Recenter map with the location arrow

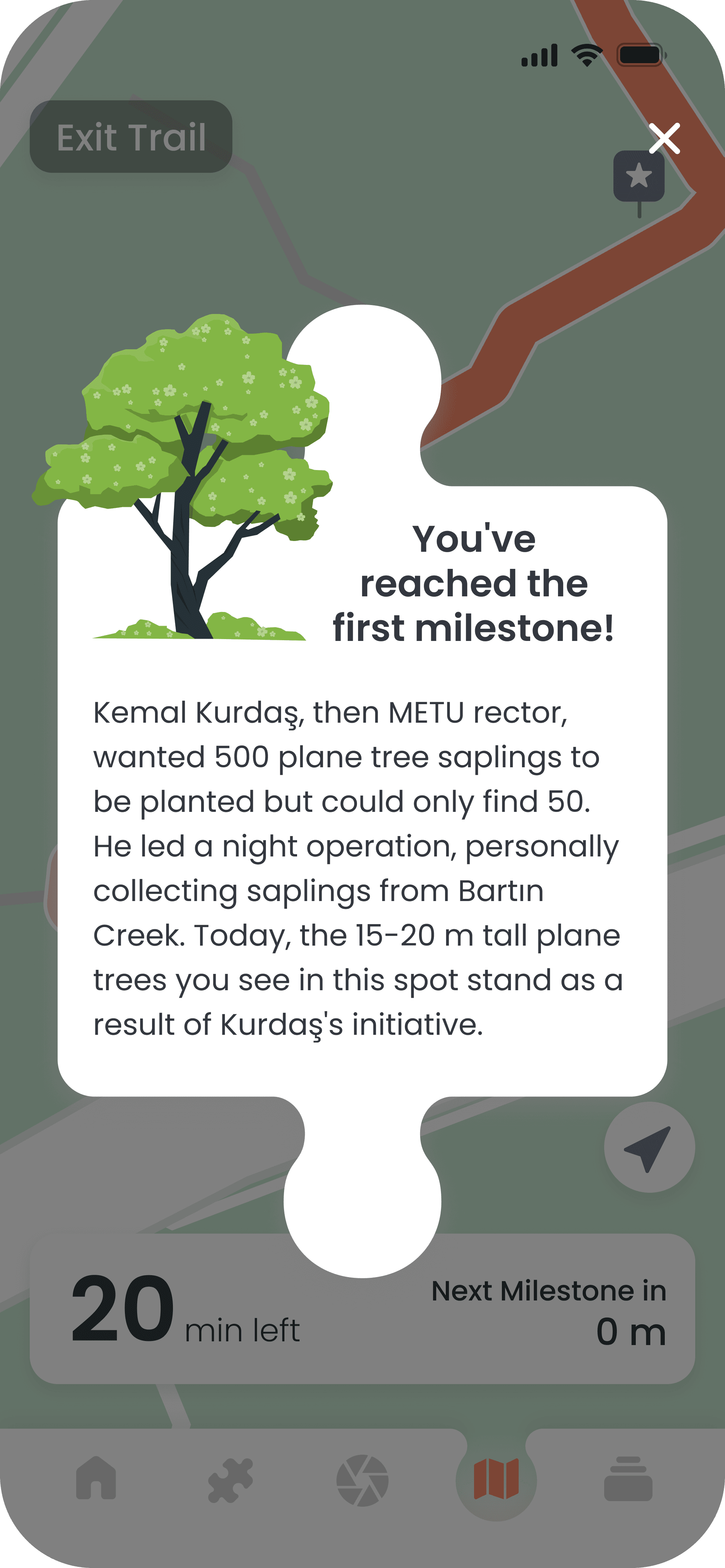[649, 1147]
